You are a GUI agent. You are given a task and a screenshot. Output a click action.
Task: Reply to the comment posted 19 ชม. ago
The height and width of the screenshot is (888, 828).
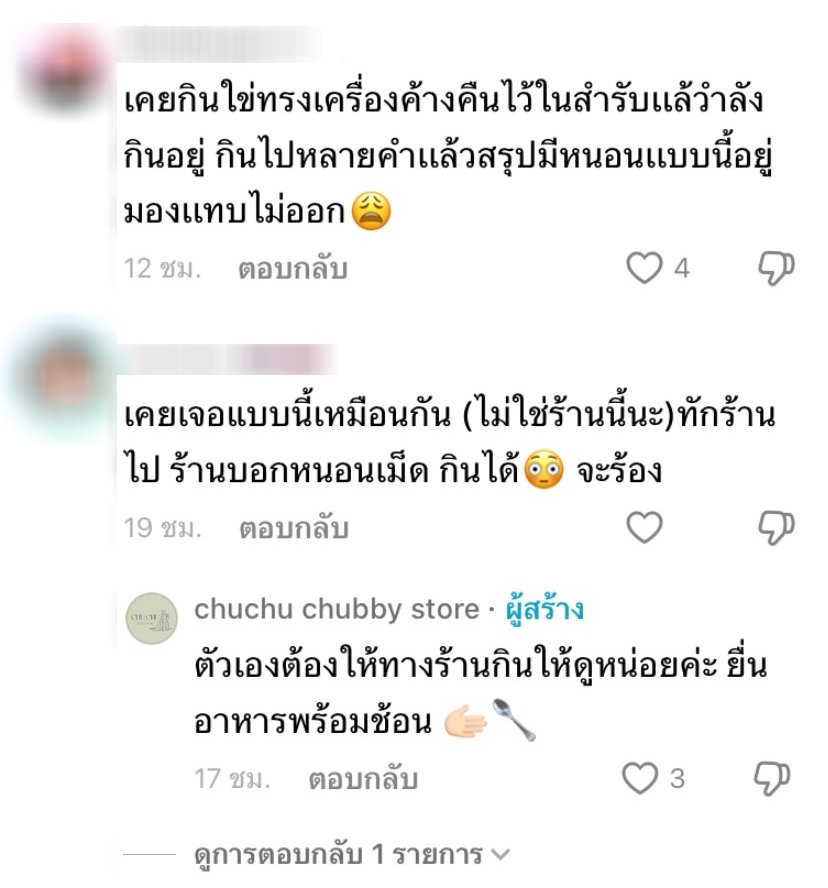tap(292, 527)
